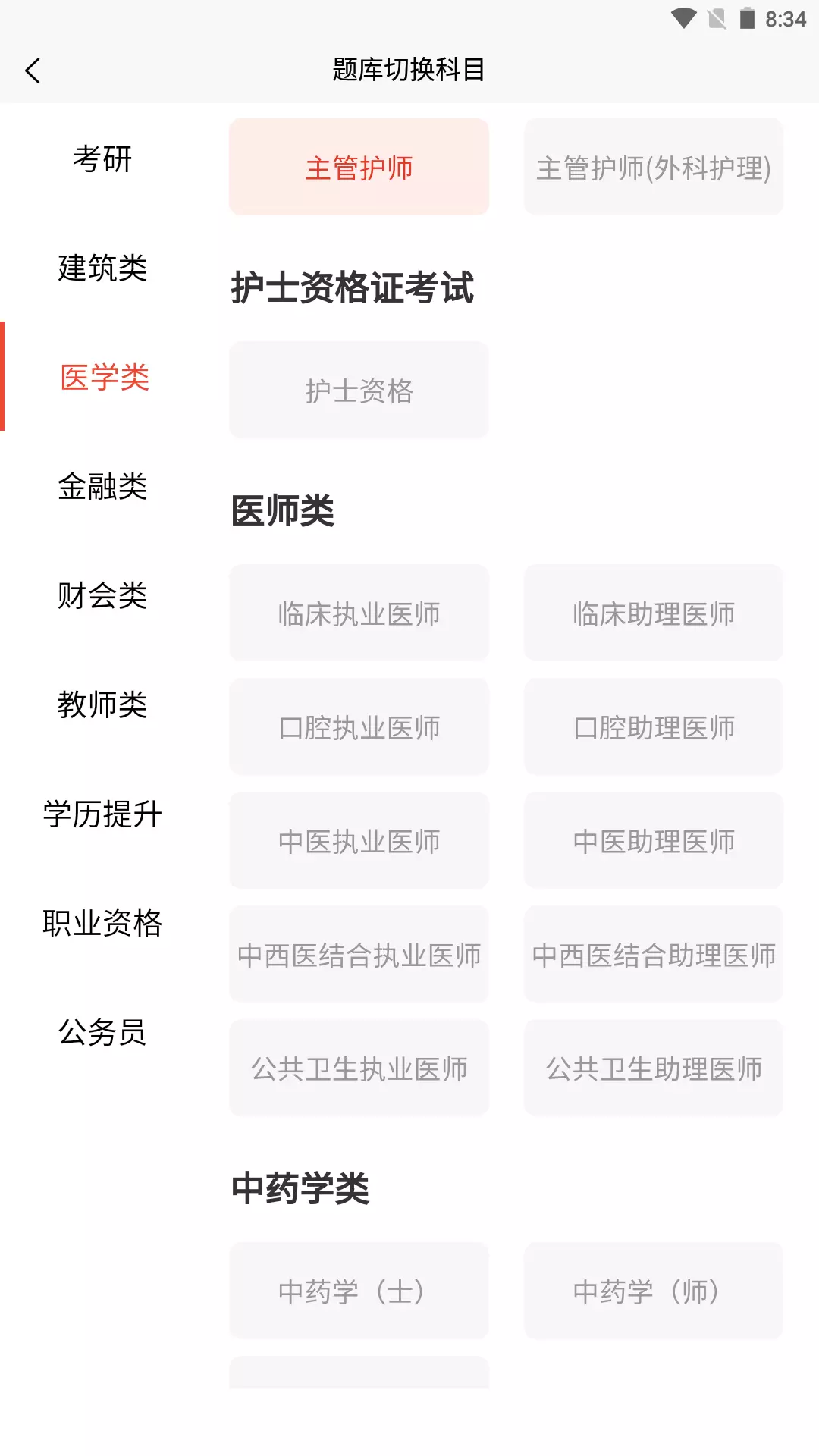Select the 职业资格 category
The height and width of the screenshot is (1456, 819).
coord(102,924)
